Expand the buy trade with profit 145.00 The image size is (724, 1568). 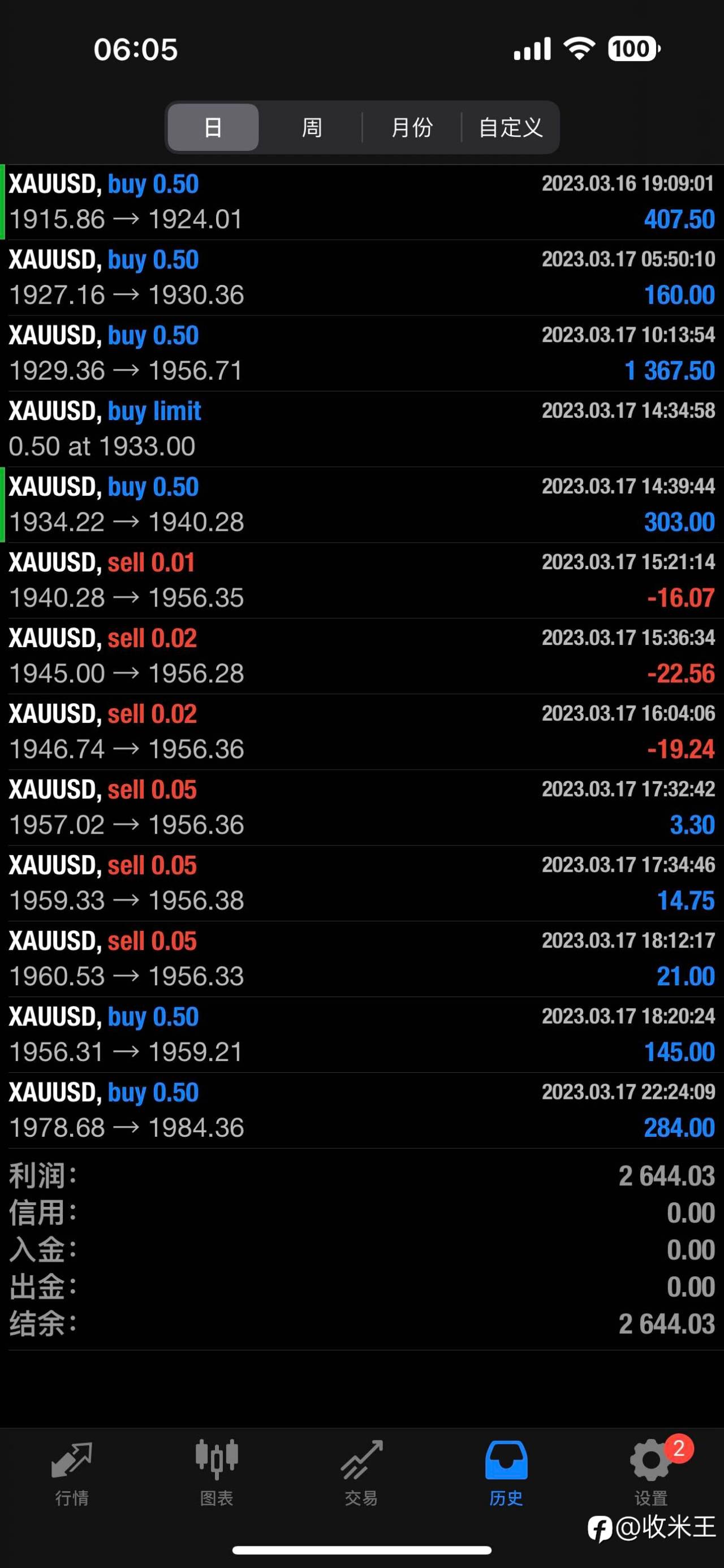click(x=361, y=1035)
